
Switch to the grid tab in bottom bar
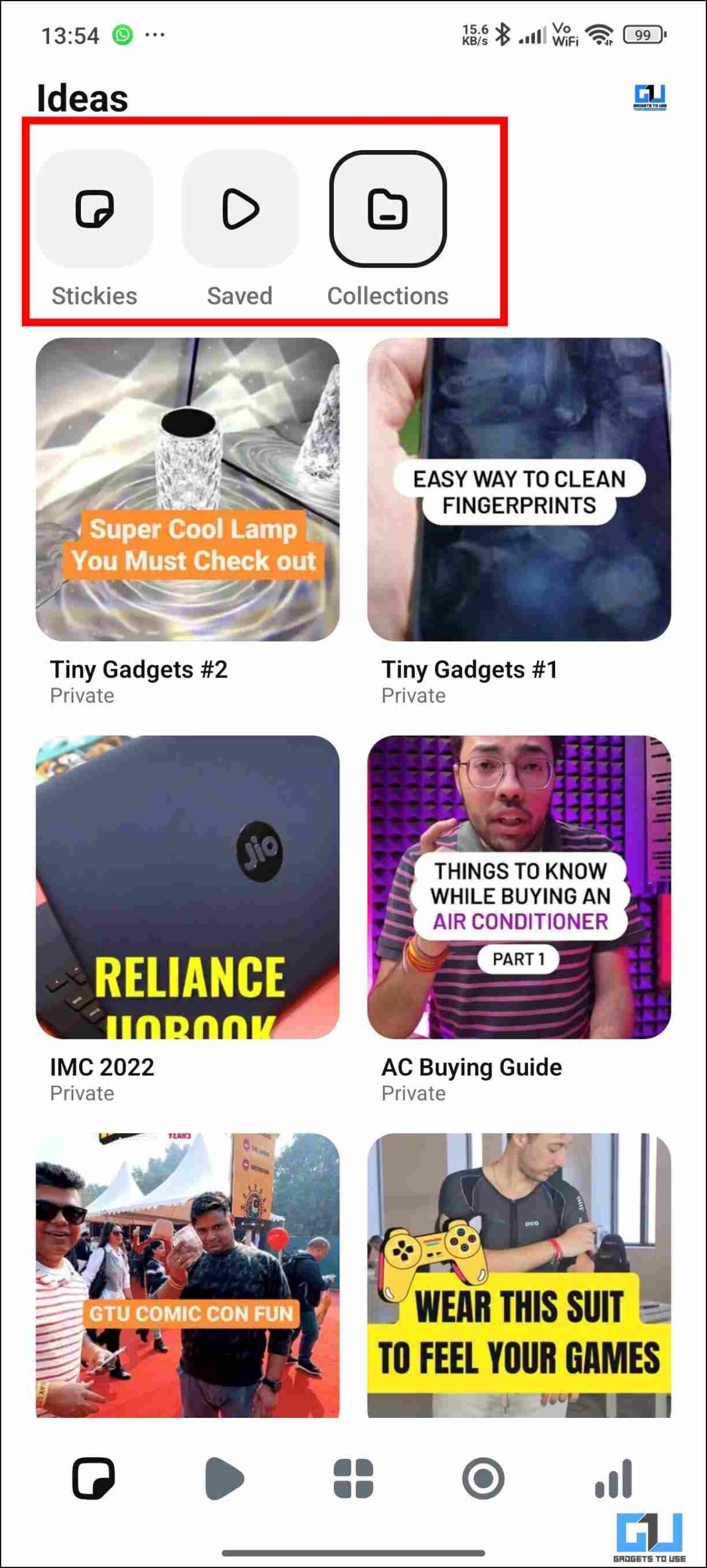[353, 1479]
